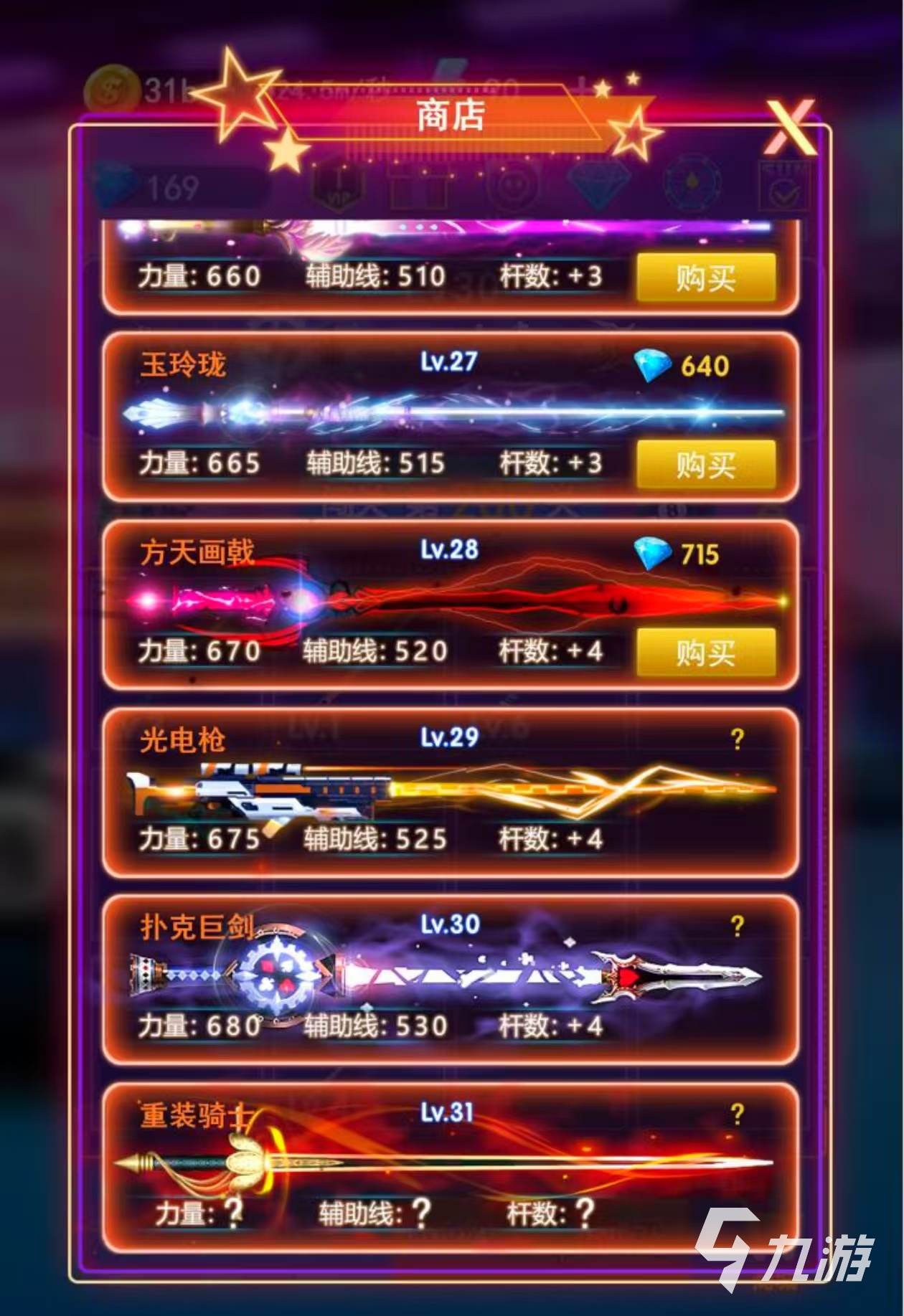Close the 商店 shop dialog
The image size is (904, 1316).
coord(790,128)
